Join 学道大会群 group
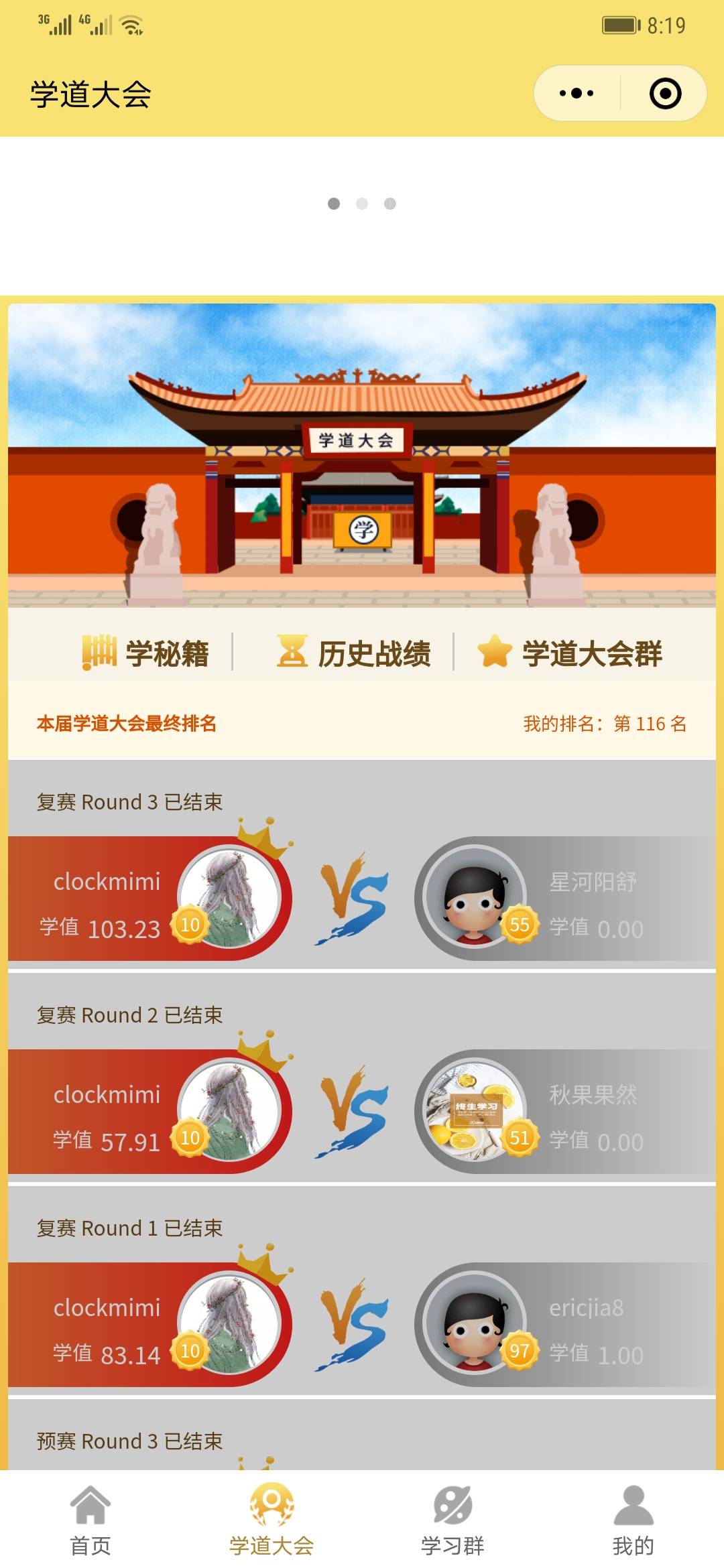 (x=570, y=653)
